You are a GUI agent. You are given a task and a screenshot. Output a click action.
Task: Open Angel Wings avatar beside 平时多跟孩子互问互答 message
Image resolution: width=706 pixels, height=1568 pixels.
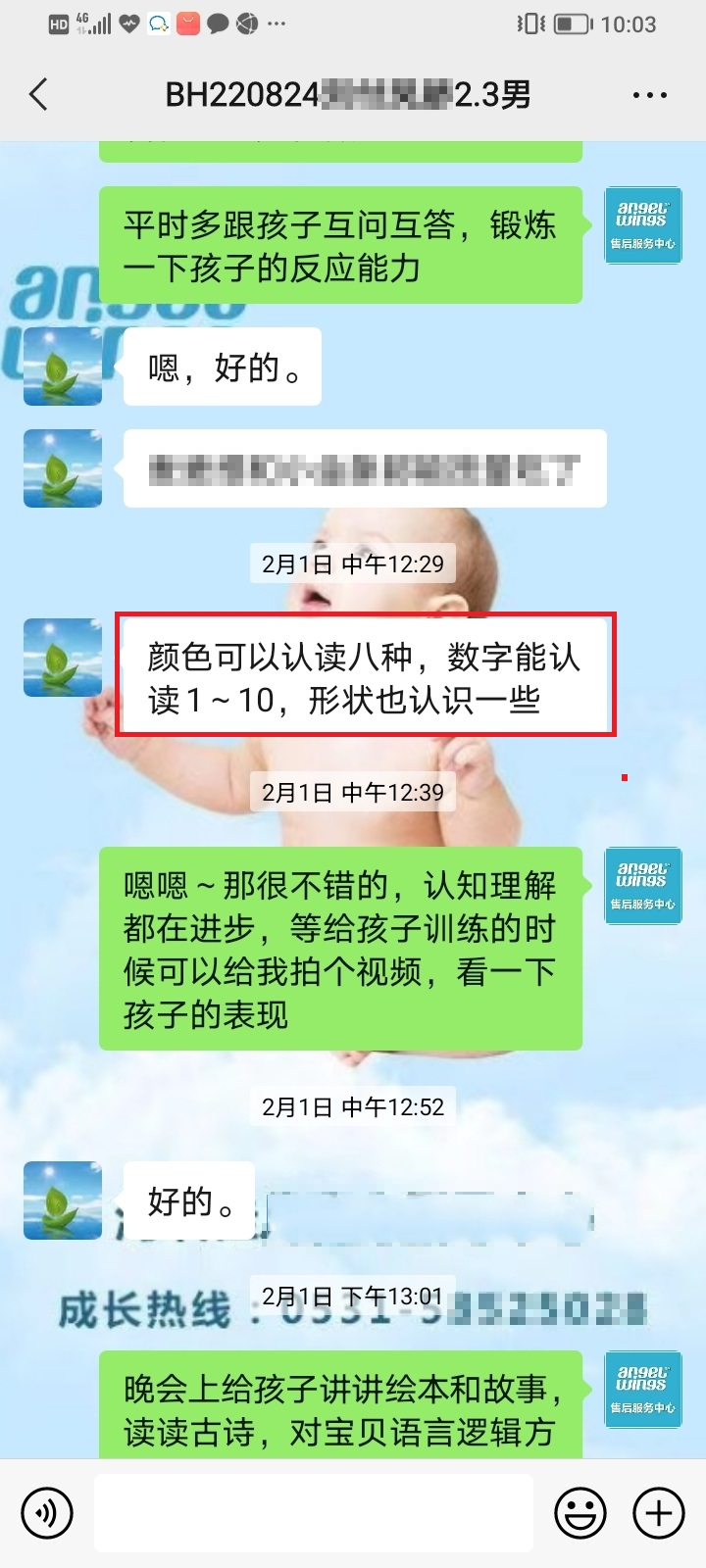642,225
